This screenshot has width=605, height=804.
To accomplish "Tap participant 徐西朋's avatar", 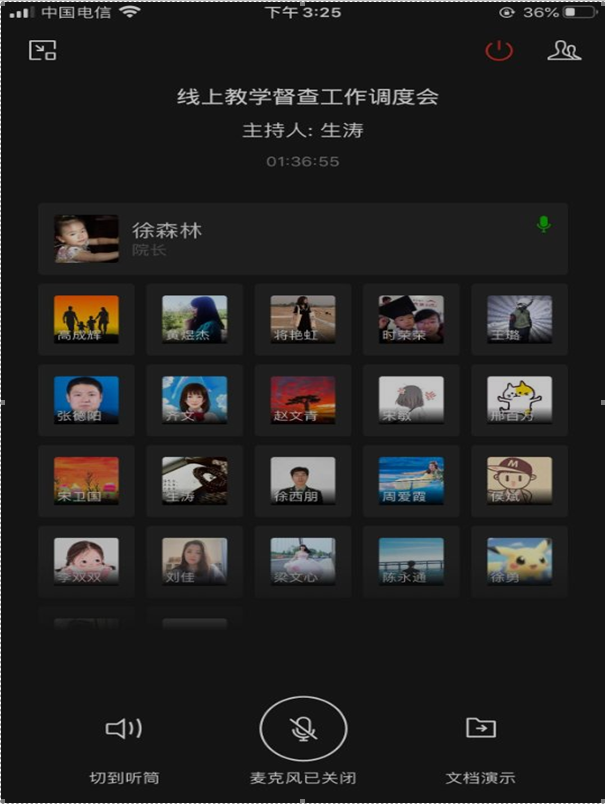I will [x=303, y=481].
